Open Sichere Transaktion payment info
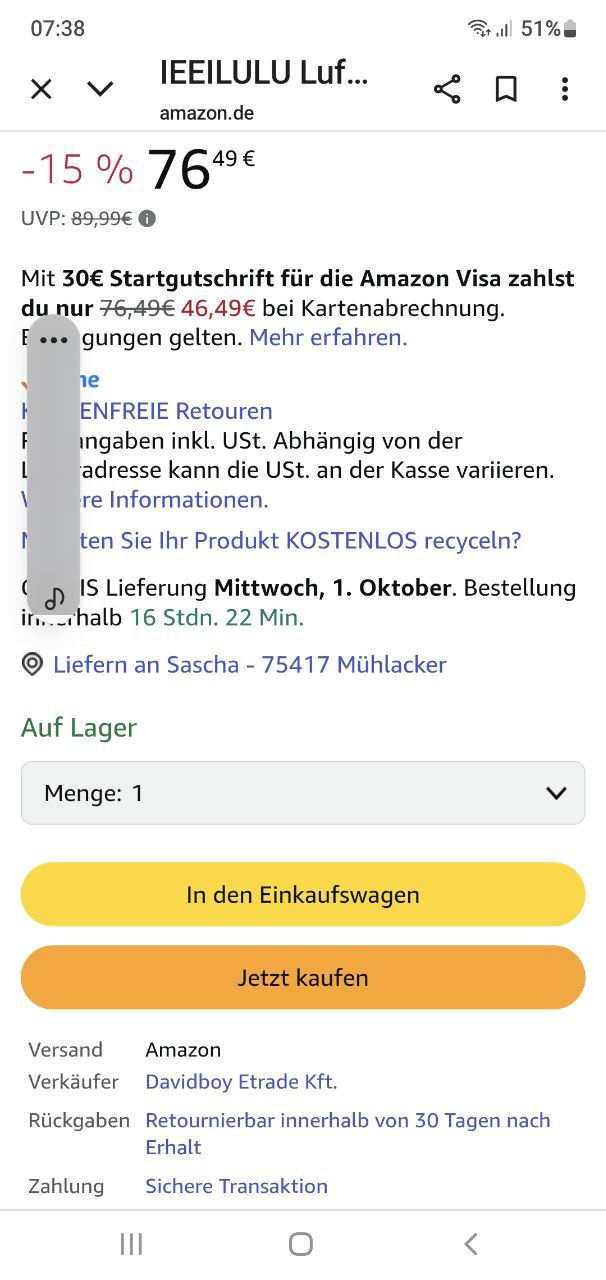This screenshot has width=606, height=1280. (236, 1186)
